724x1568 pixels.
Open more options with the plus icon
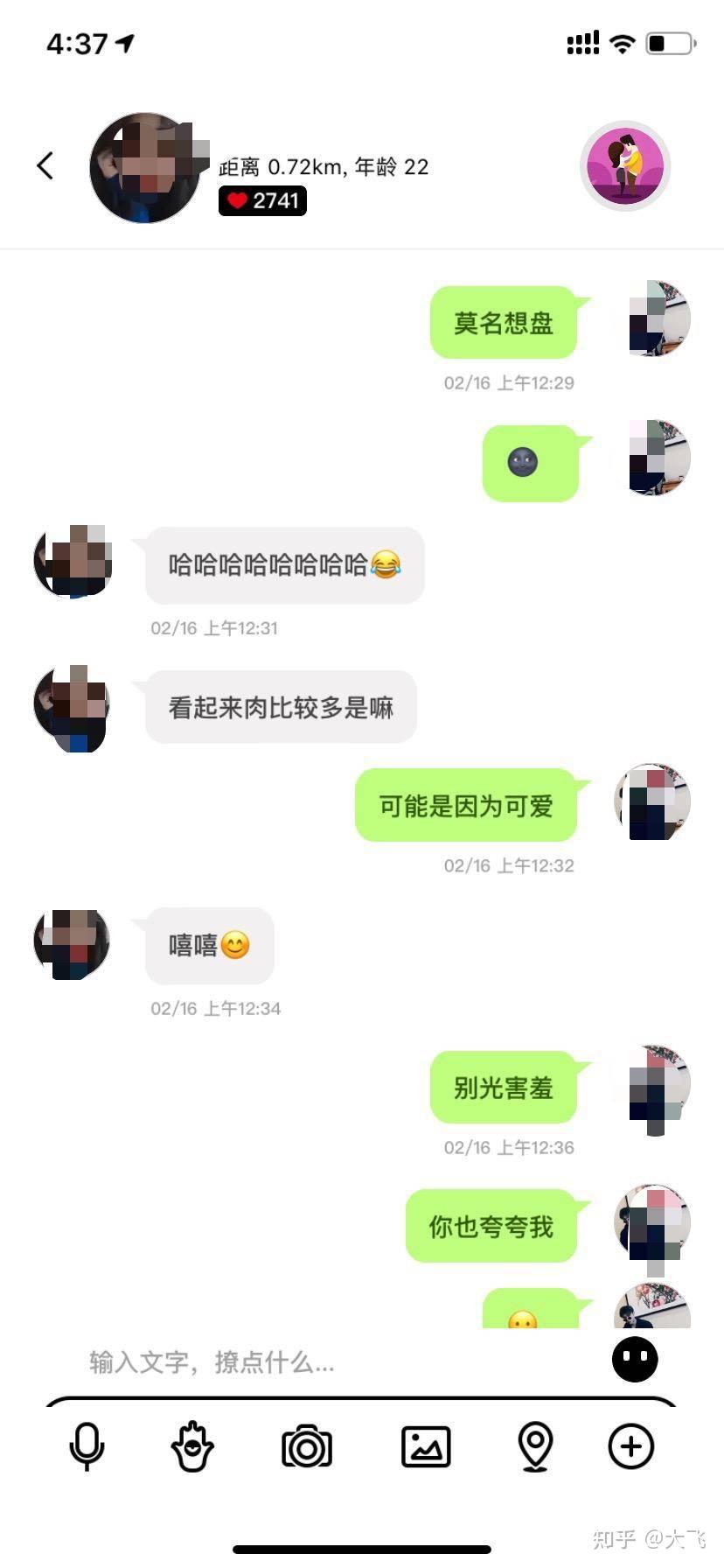click(x=631, y=1445)
